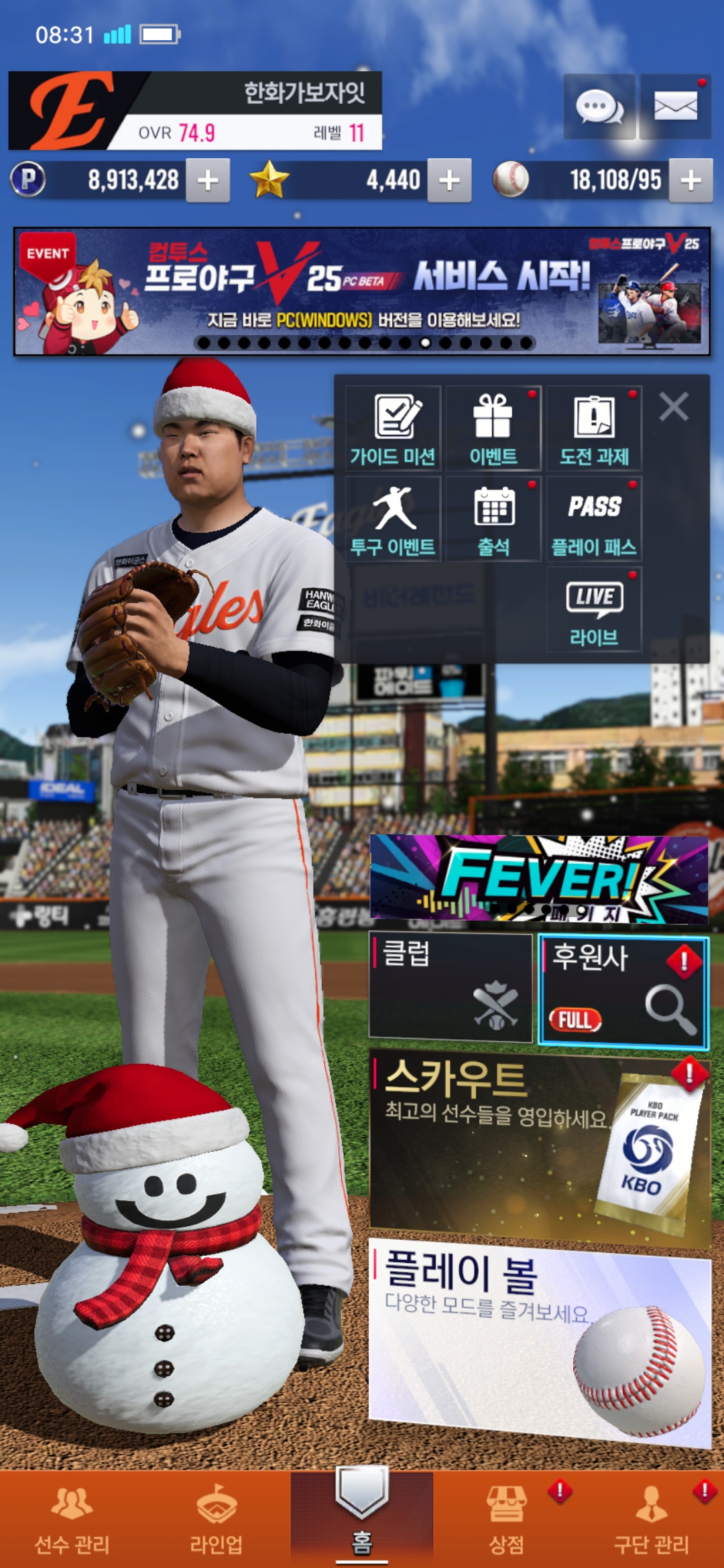This screenshot has width=724, height=1568.
Task: Open 투구 이벤트
Action: pyautogui.click(x=393, y=519)
